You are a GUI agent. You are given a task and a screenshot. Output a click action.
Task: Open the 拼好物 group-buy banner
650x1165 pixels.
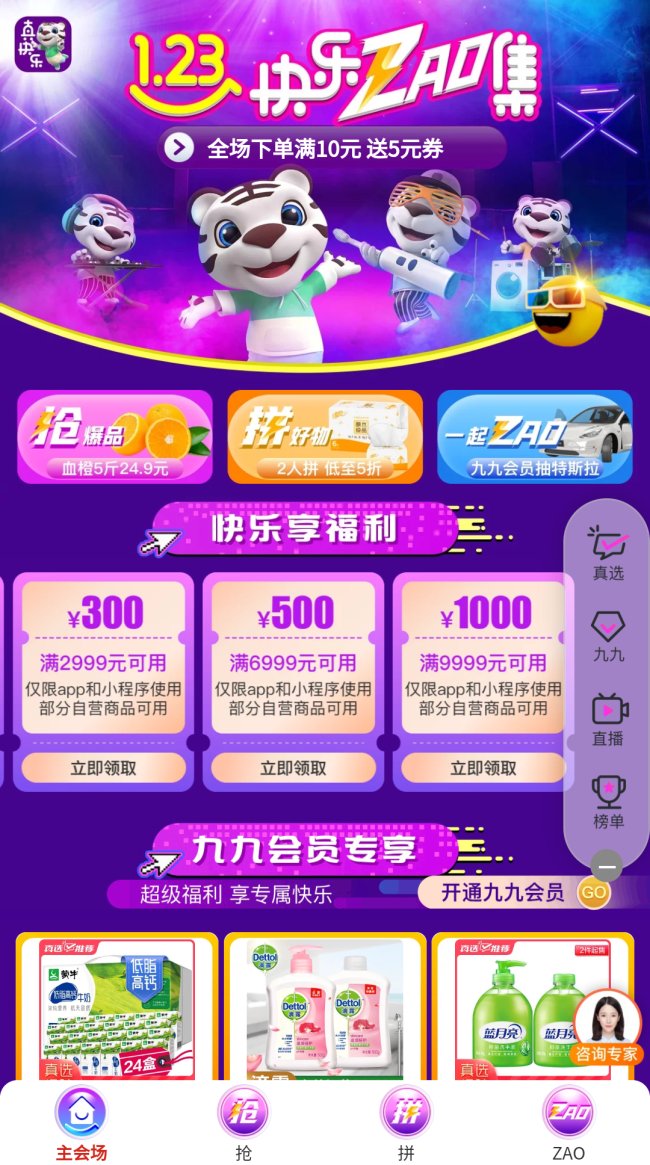[324, 436]
